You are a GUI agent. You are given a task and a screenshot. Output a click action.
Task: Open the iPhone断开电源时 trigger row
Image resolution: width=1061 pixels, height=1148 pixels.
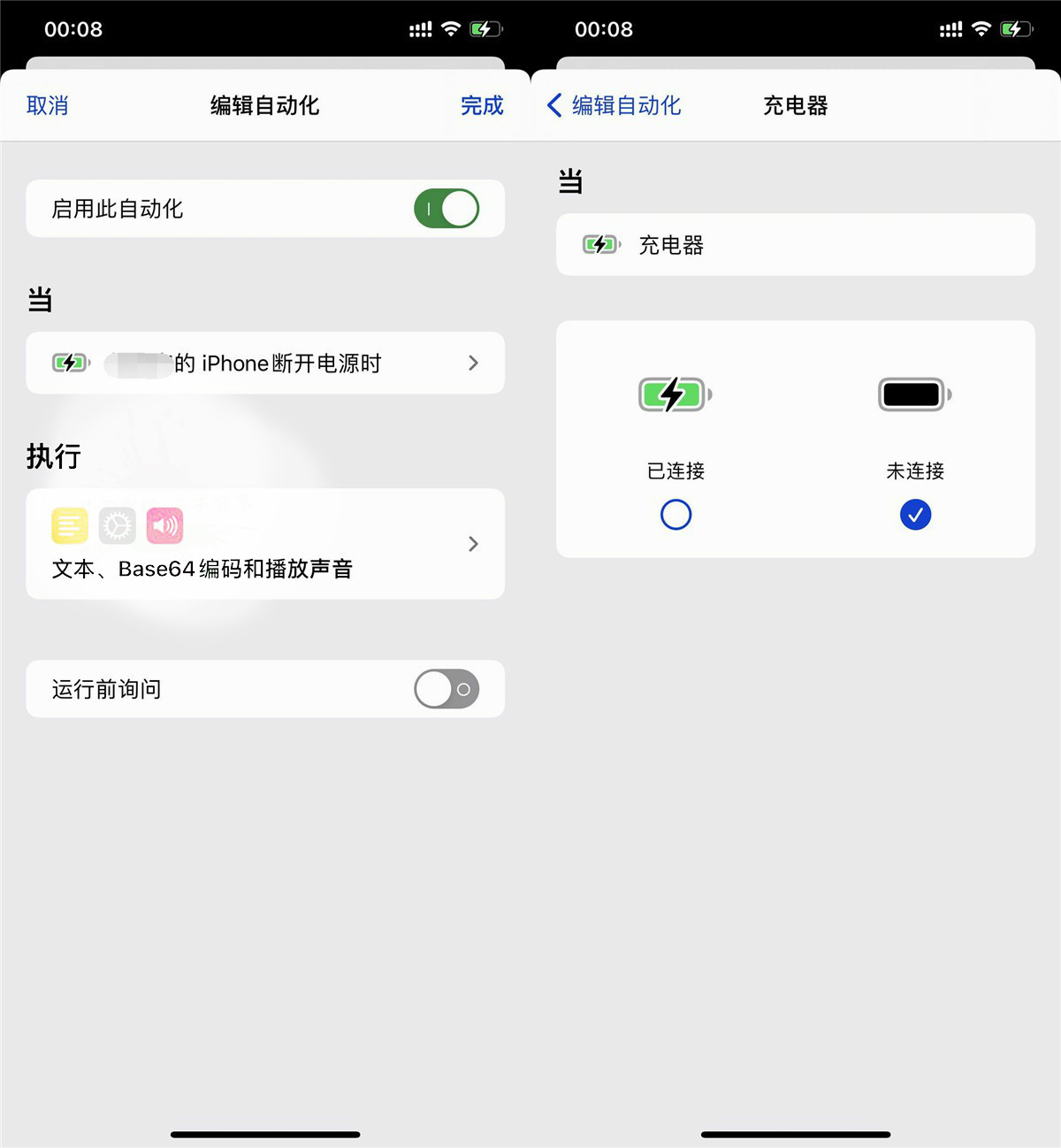(265, 364)
